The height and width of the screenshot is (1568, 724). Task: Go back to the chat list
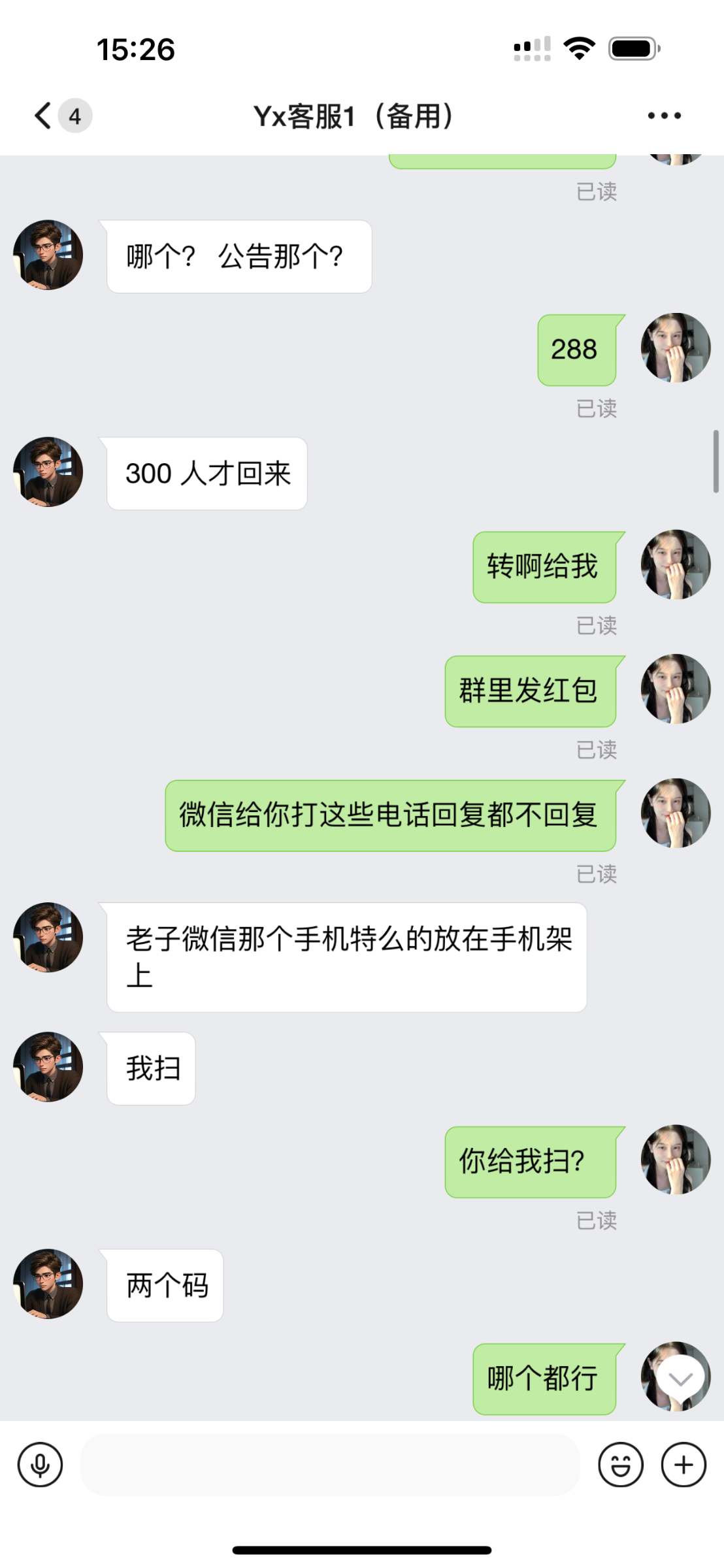[44, 116]
